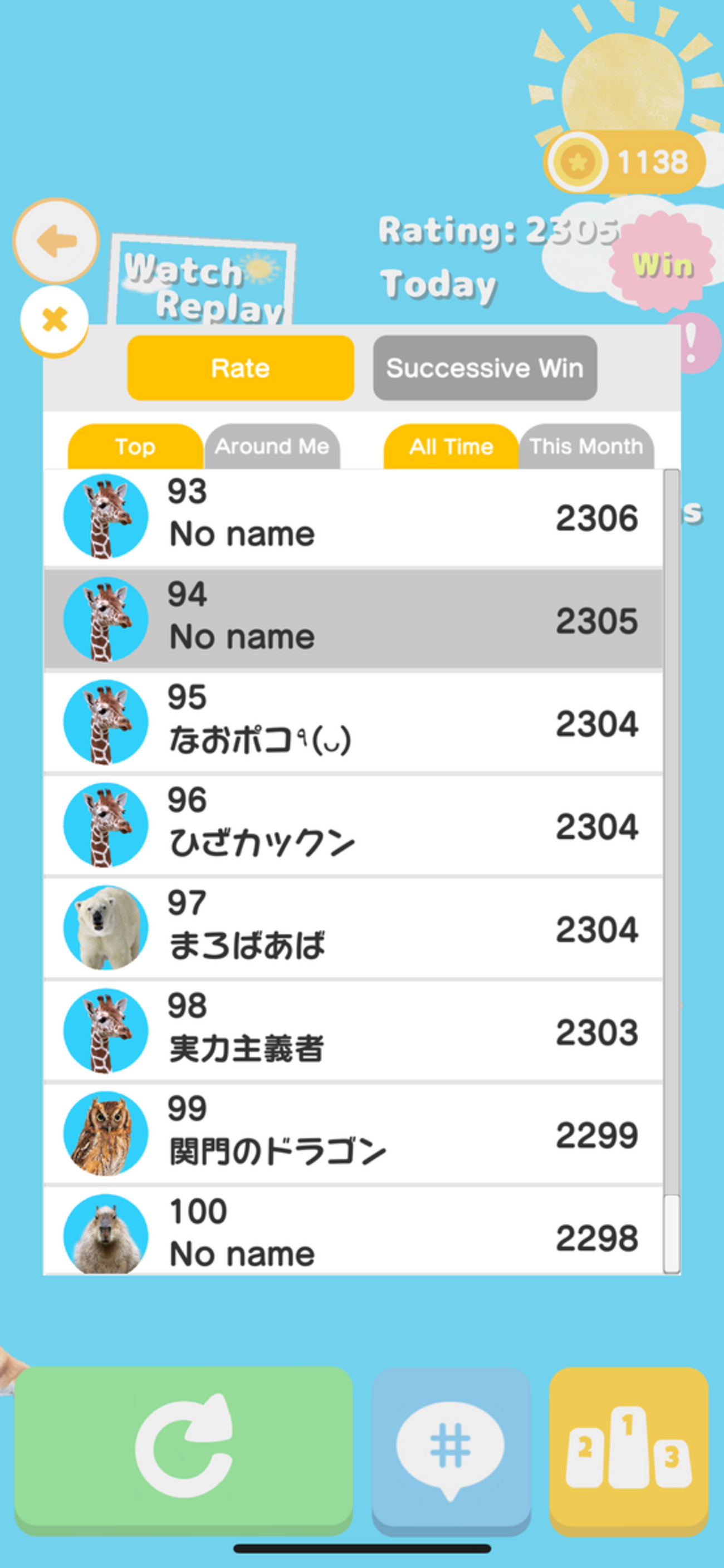The width and height of the screenshot is (724, 1568).
Task: Switch to the Successive Win ranking
Action: point(485,367)
